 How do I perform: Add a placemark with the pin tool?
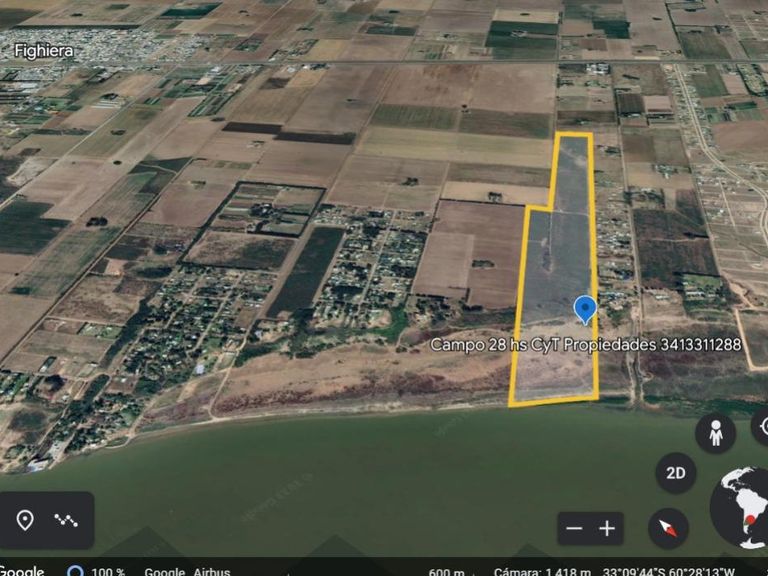tap(25, 520)
